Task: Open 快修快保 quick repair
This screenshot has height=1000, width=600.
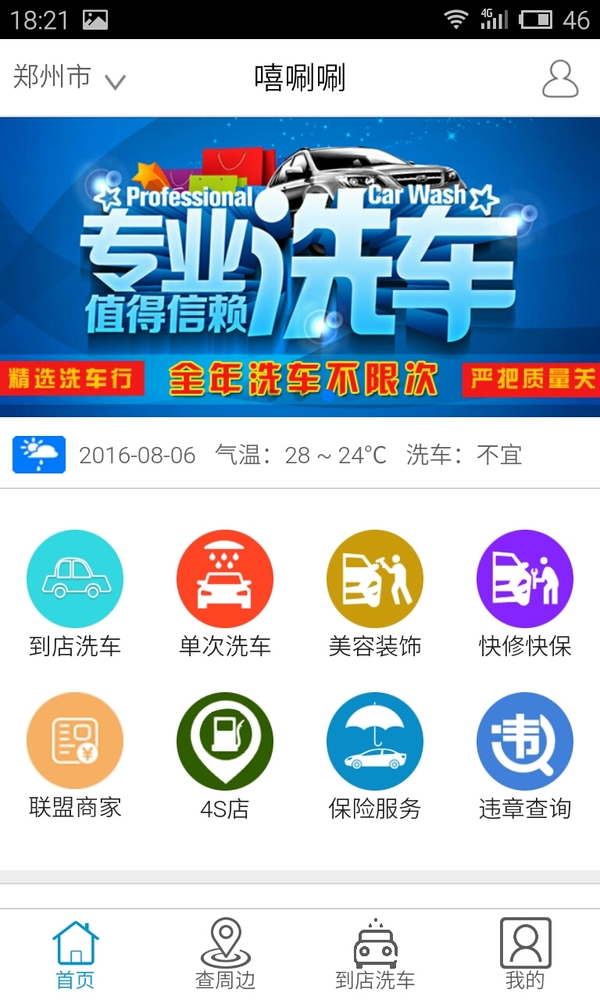Action: click(x=525, y=592)
